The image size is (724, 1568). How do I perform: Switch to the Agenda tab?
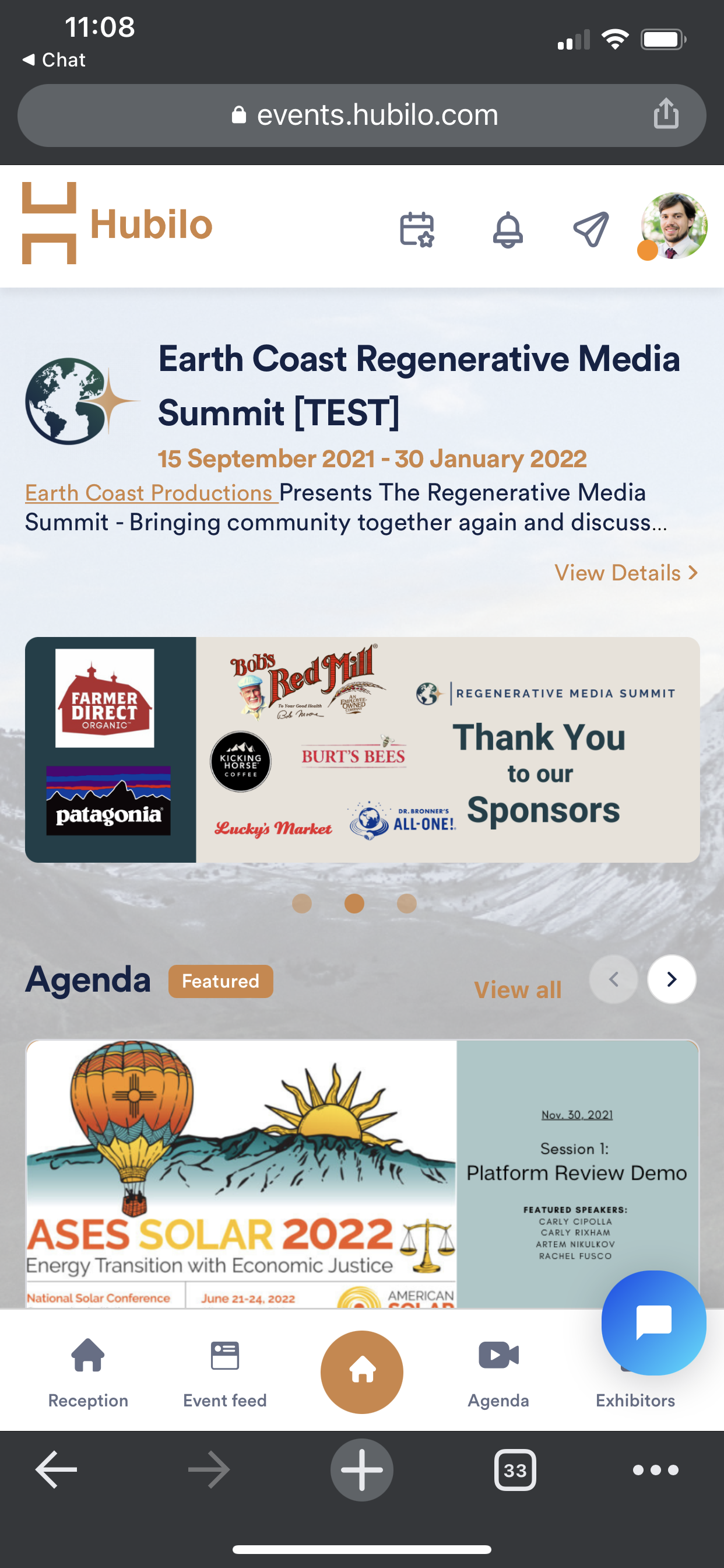point(498,1372)
